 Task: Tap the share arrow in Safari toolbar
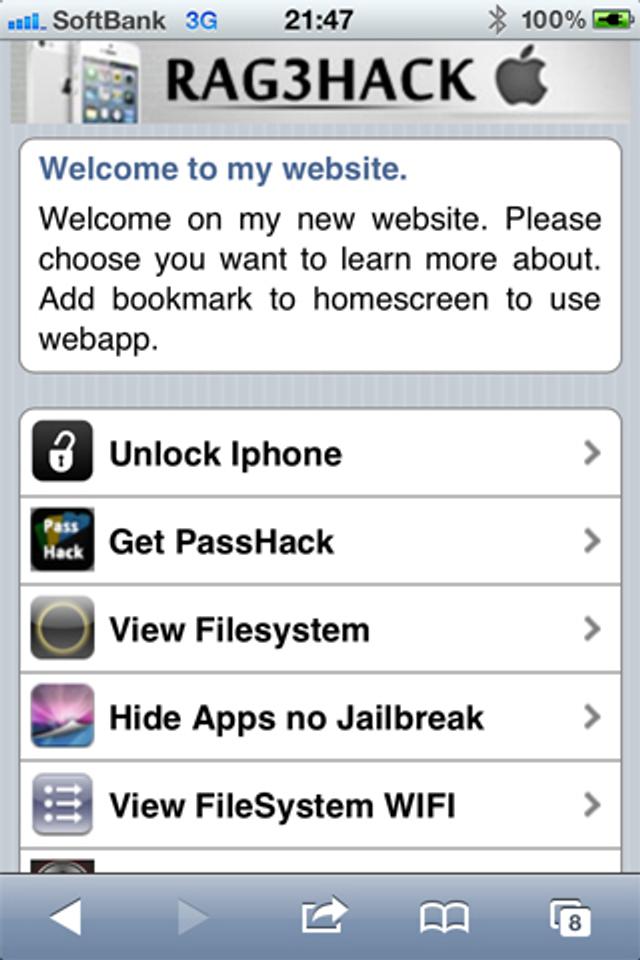coord(324,916)
